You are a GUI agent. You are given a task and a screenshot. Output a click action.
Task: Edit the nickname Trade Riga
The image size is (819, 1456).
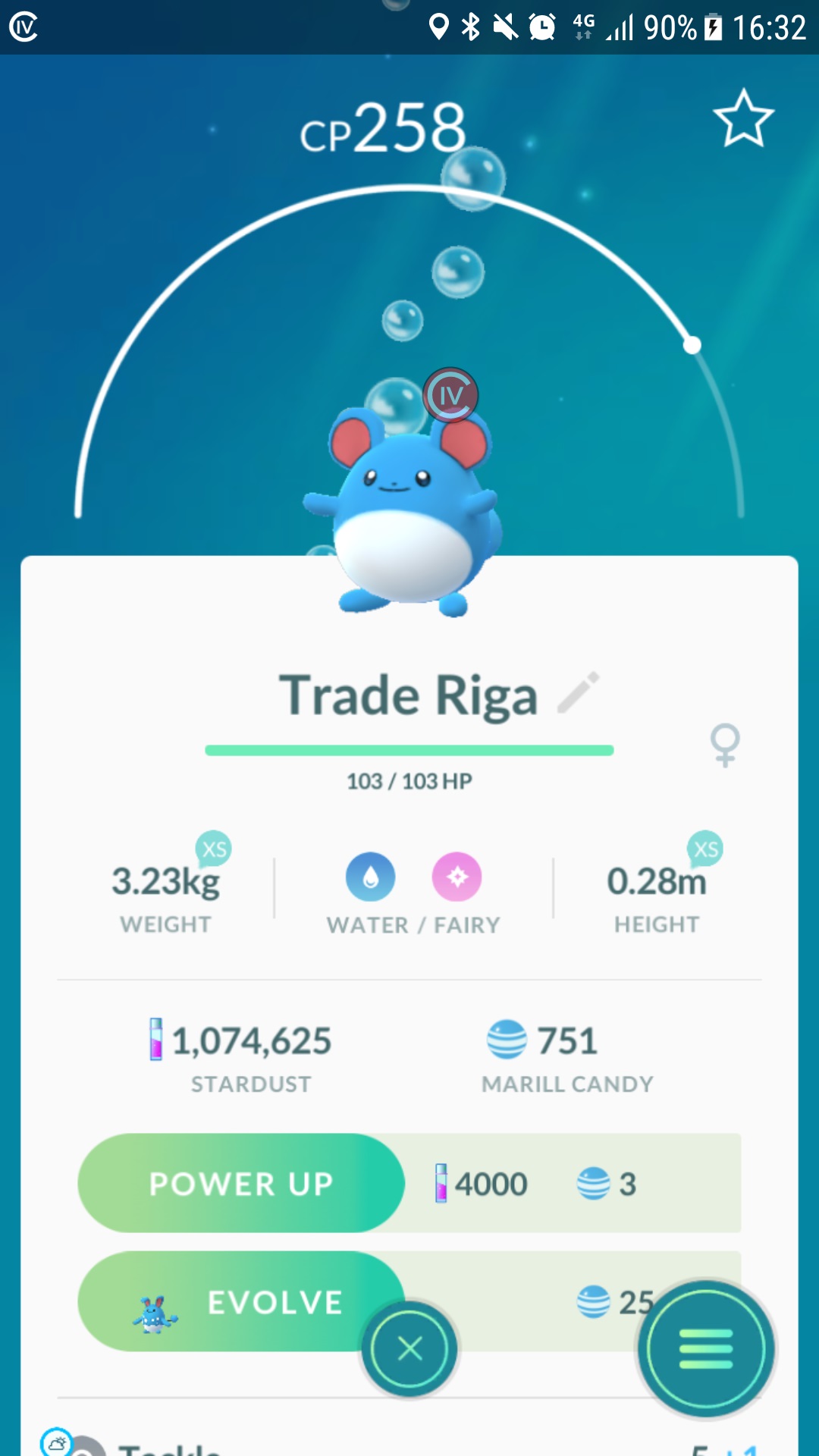[579, 692]
